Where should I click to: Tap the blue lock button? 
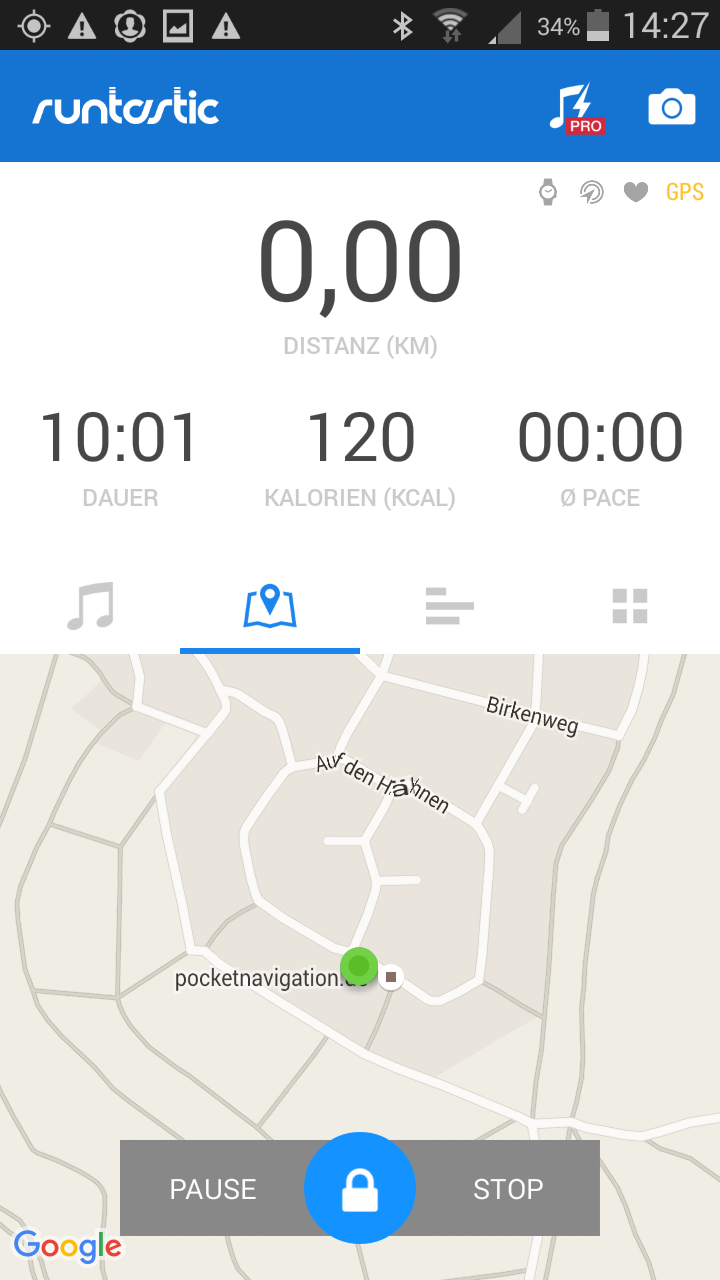pos(360,1189)
